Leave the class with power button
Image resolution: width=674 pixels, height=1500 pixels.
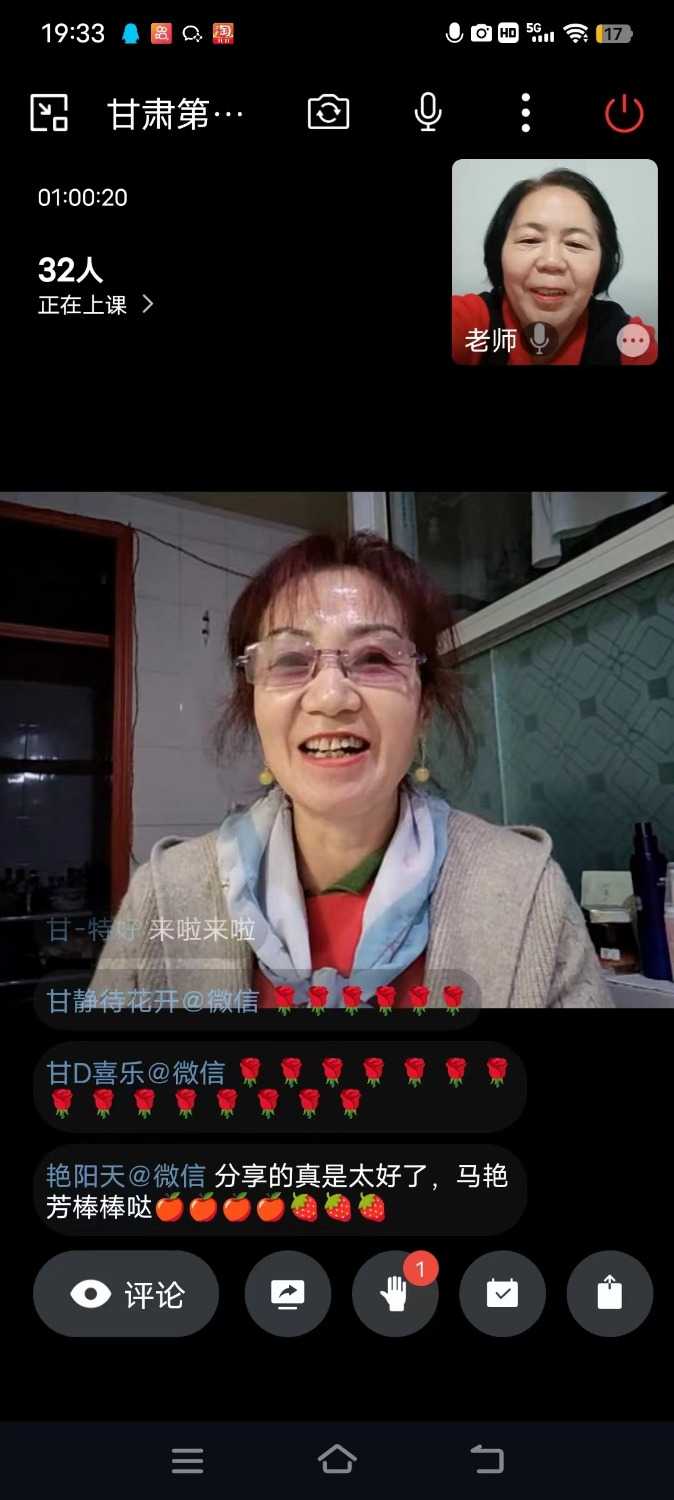click(624, 113)
